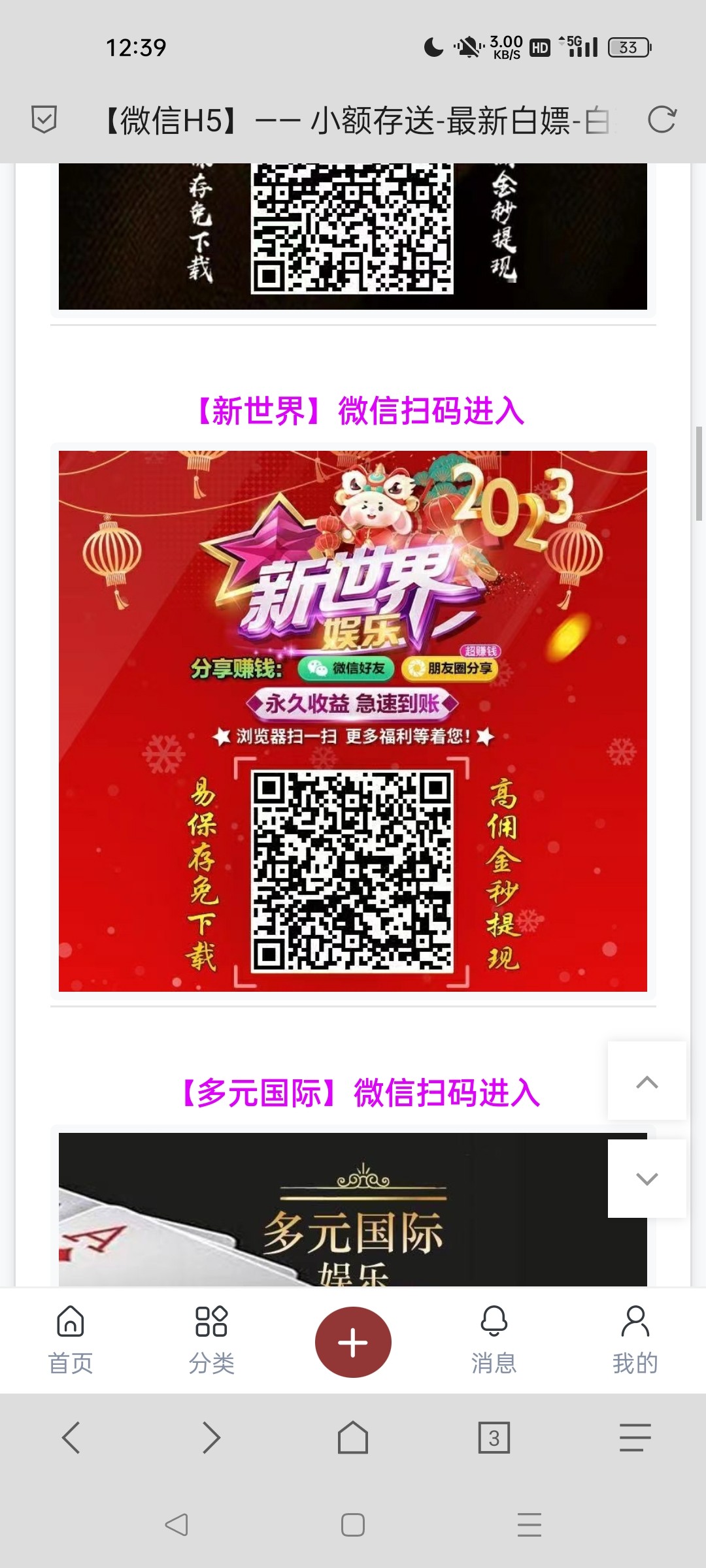Open the browser home page
Image resolution: width=706 pixels, height=1568 pixels.
(x=353, y=1437)
